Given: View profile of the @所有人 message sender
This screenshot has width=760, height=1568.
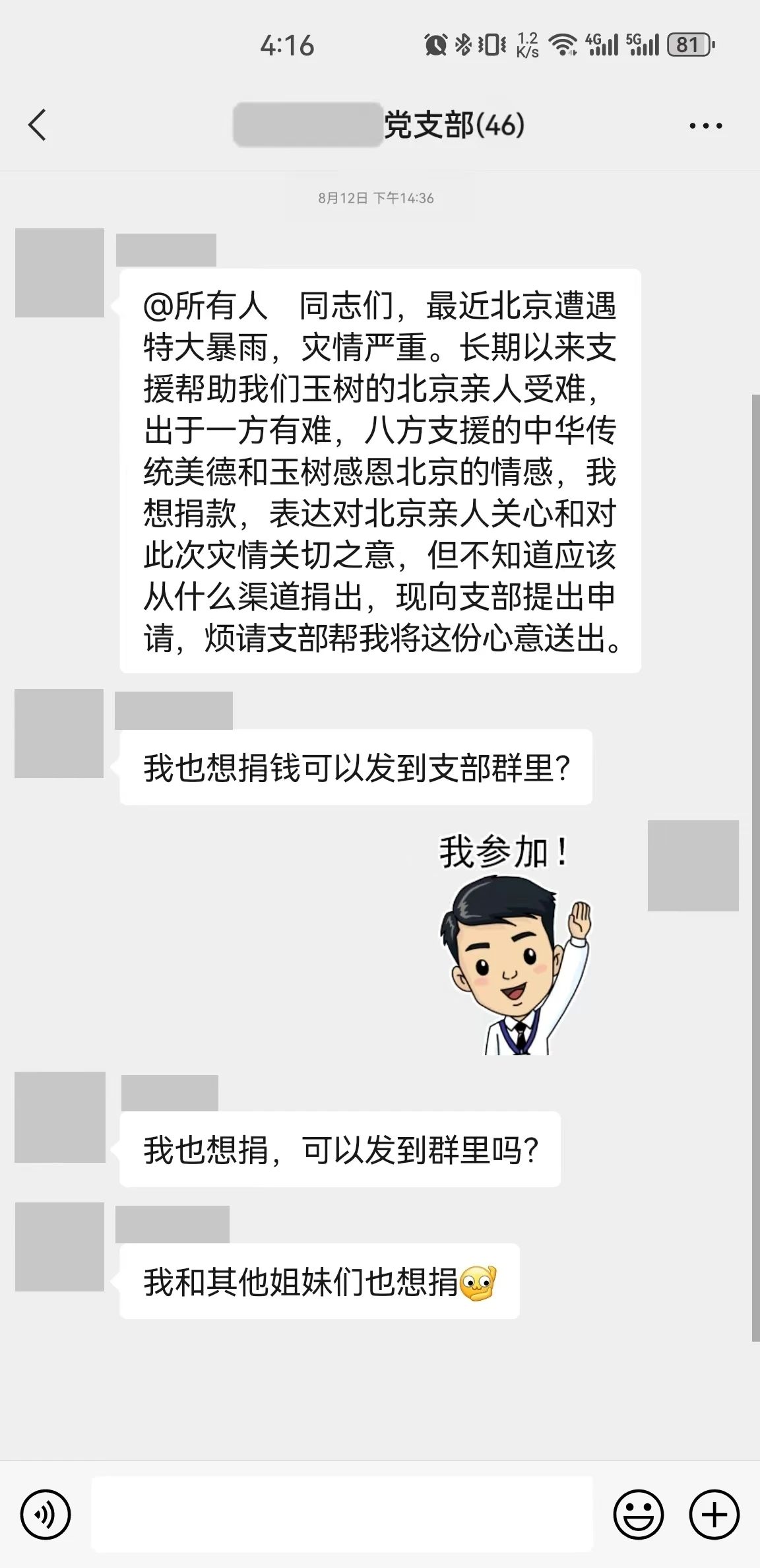Looking at the screenshot, I should click(x=59, y=273).
